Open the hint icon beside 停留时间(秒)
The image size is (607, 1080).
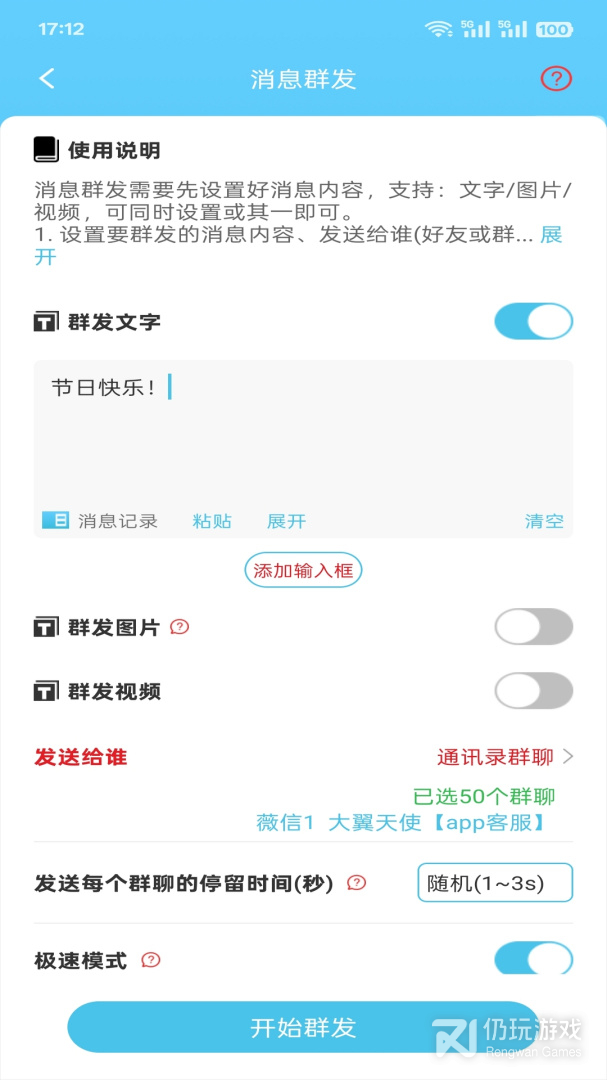tap(356, 883)
